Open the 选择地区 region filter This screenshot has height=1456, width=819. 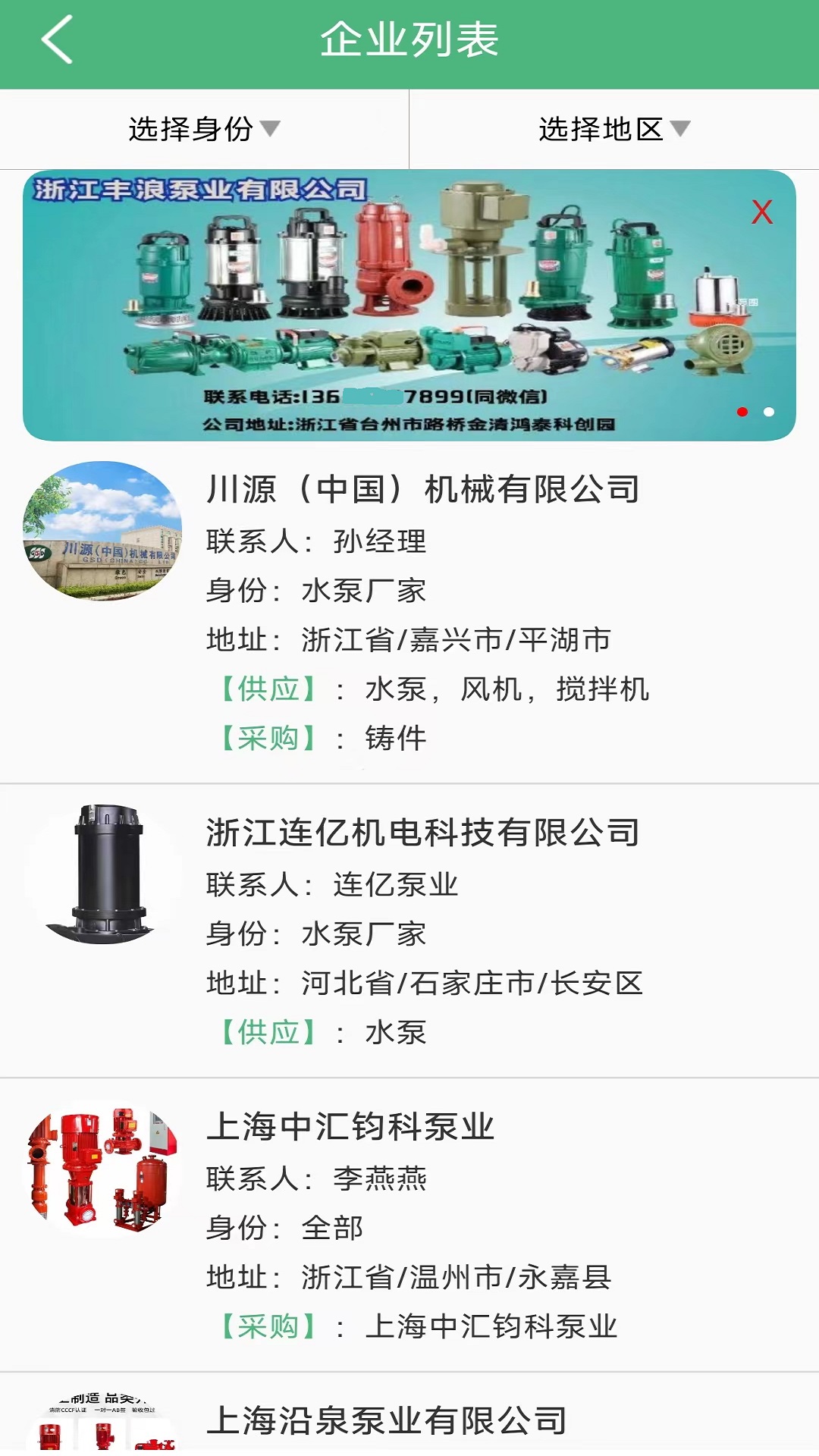coord(613,129)
